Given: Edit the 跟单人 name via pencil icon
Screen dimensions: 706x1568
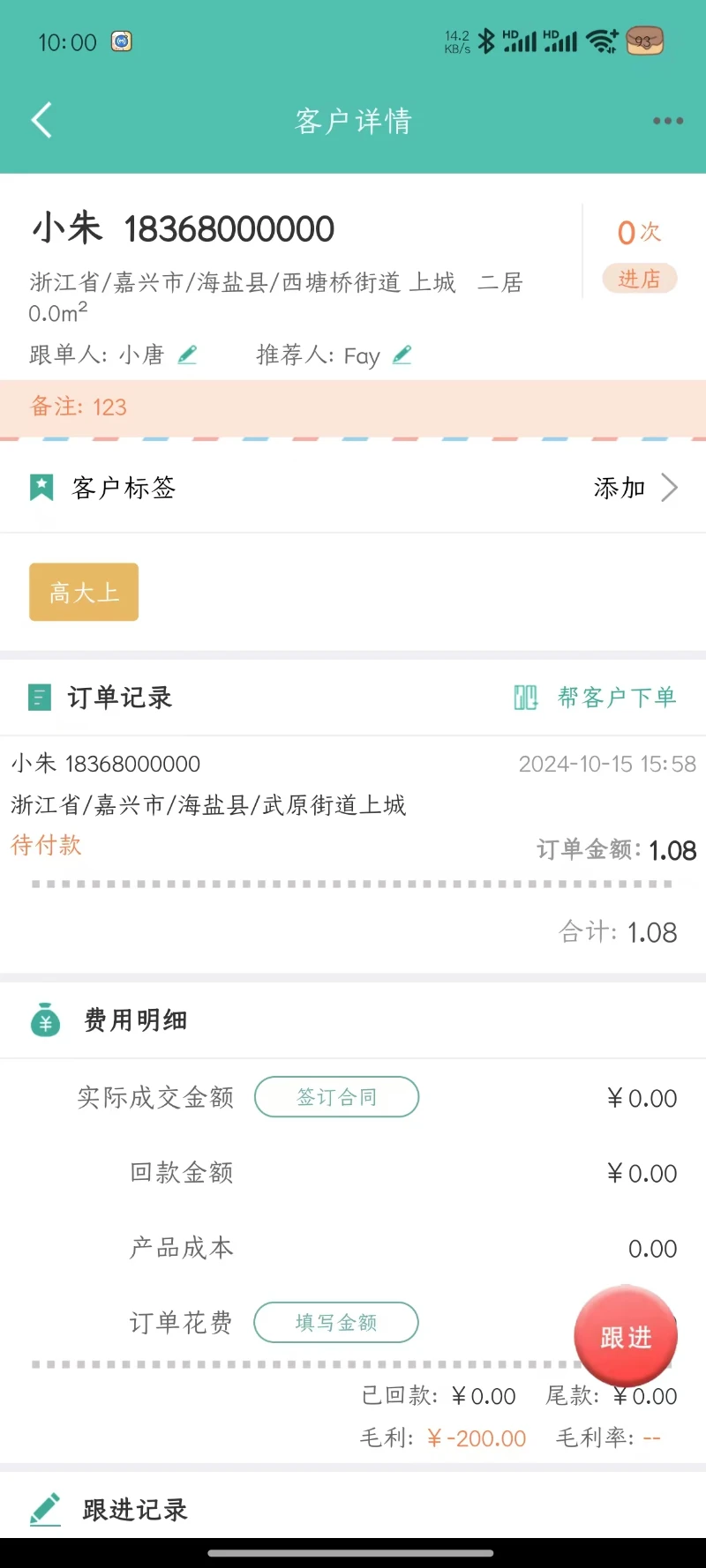Looking at the screenshot, I should pos(187,354).
